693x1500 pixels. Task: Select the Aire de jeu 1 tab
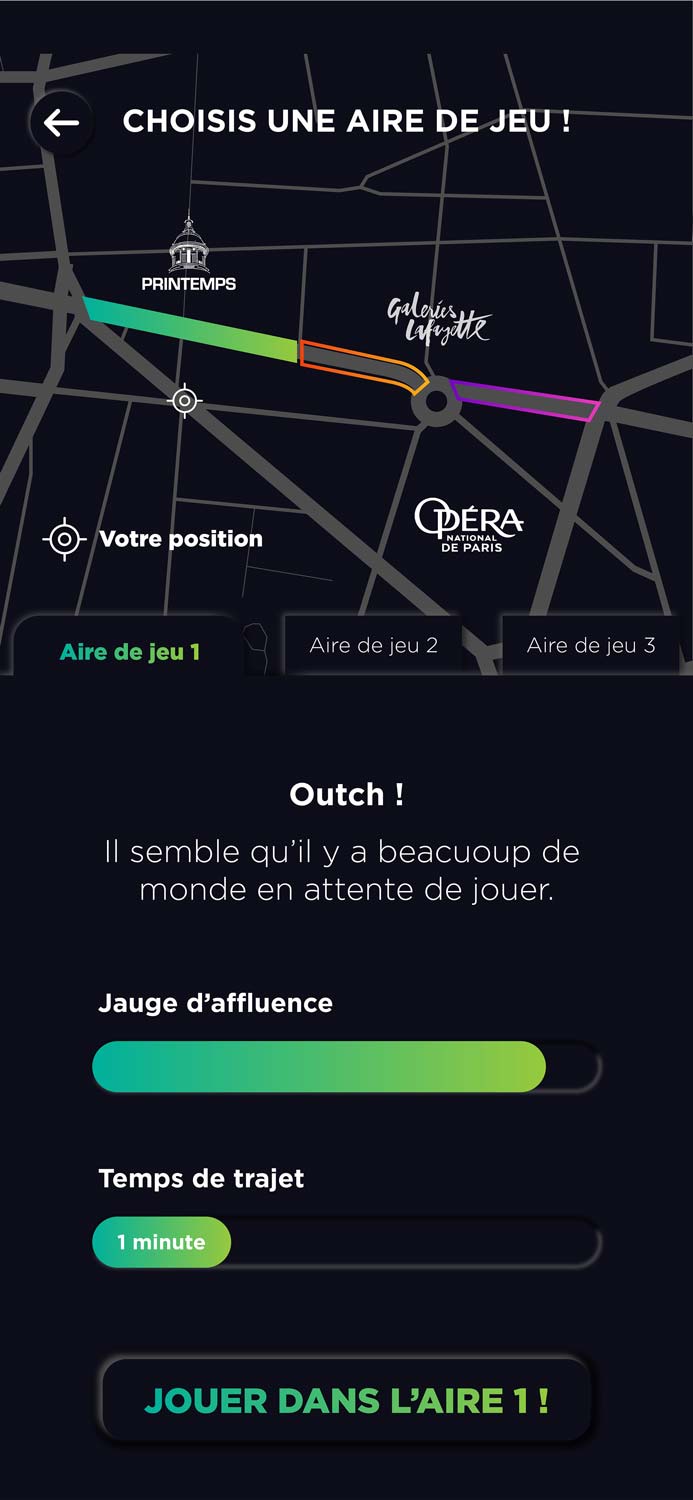(x=130, y=652)
